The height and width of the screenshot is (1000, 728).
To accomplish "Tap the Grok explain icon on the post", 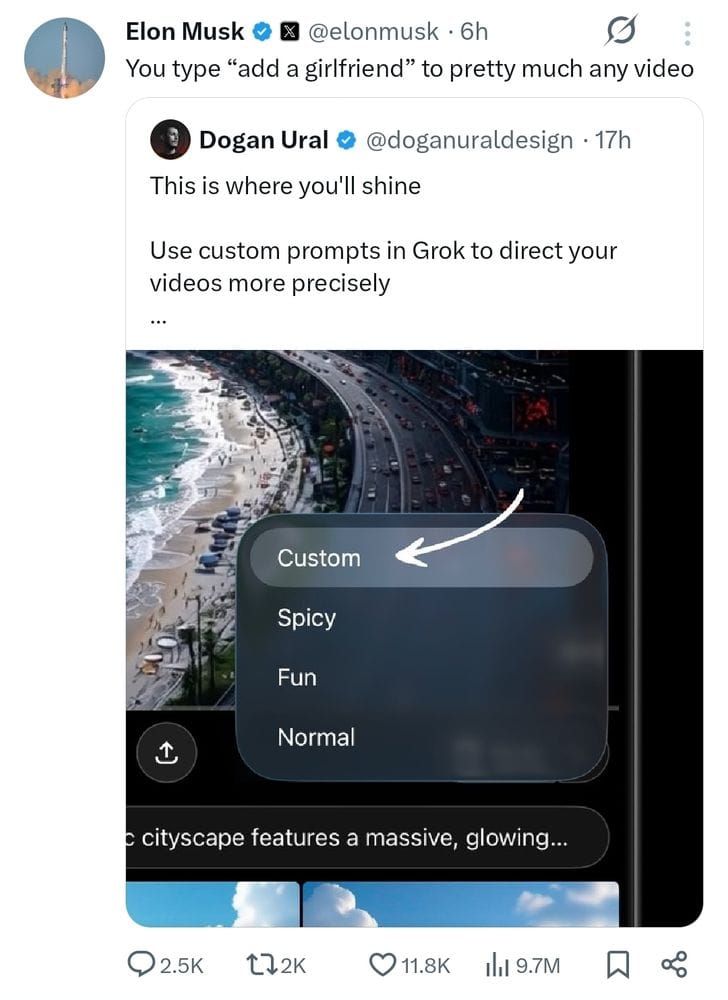I will tap(626, 33).
